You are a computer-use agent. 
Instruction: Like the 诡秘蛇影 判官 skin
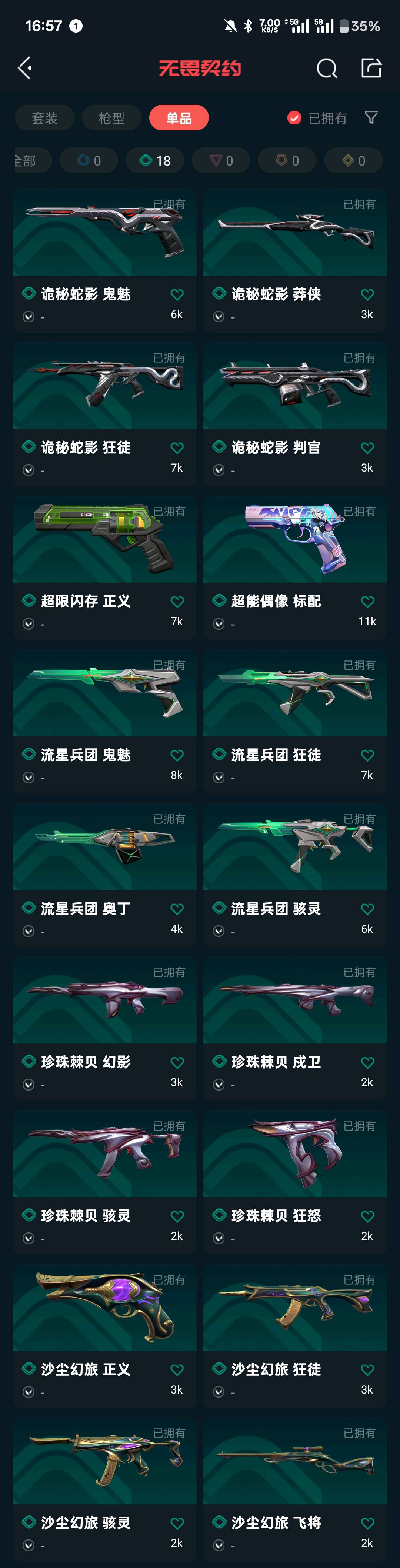click(367, 448)
